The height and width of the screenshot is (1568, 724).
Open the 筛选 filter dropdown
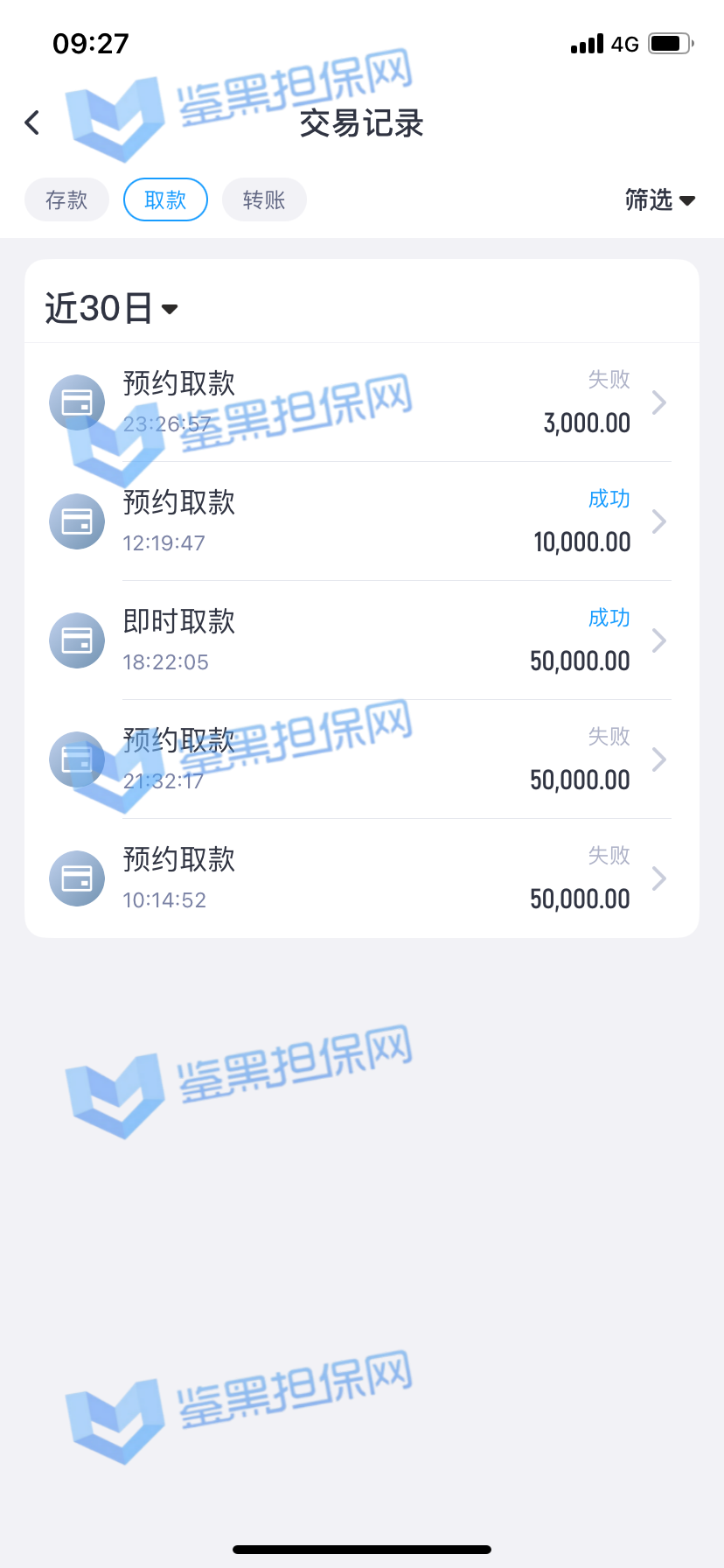pyautogui.click(x=659, y=200)
